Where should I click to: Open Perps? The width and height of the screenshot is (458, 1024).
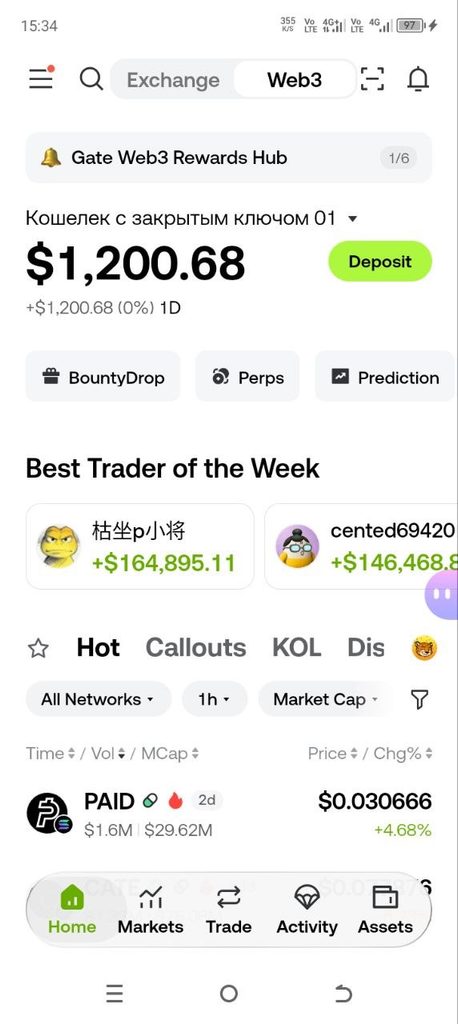(247, 377)
